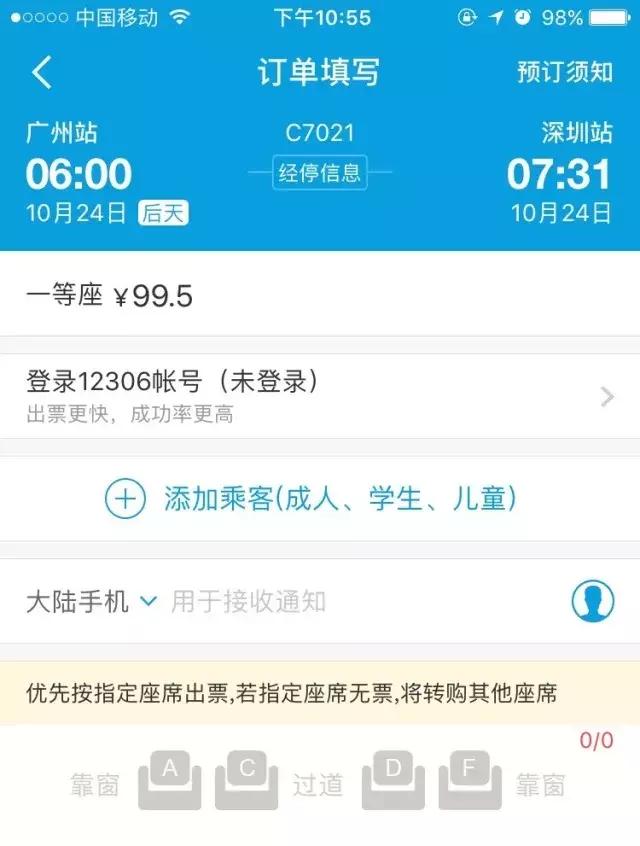Viewport: 640px width, 846px height.
Task: Tap 添加乘客 to add a passenger
Action: click(x=320, y=499)
